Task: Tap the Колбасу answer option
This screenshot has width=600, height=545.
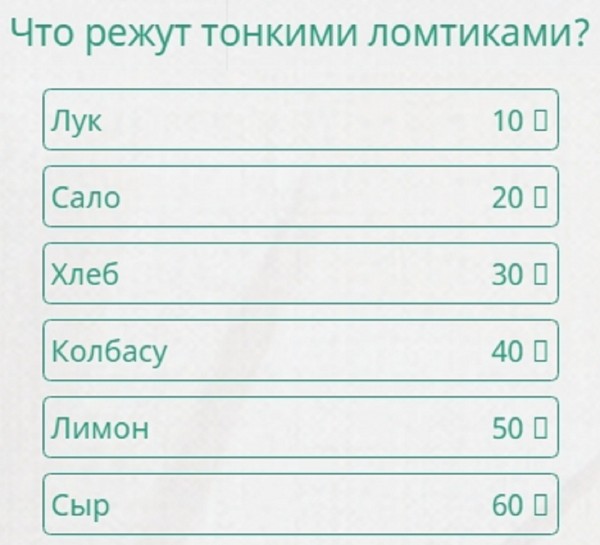Action: coord(300,351)
